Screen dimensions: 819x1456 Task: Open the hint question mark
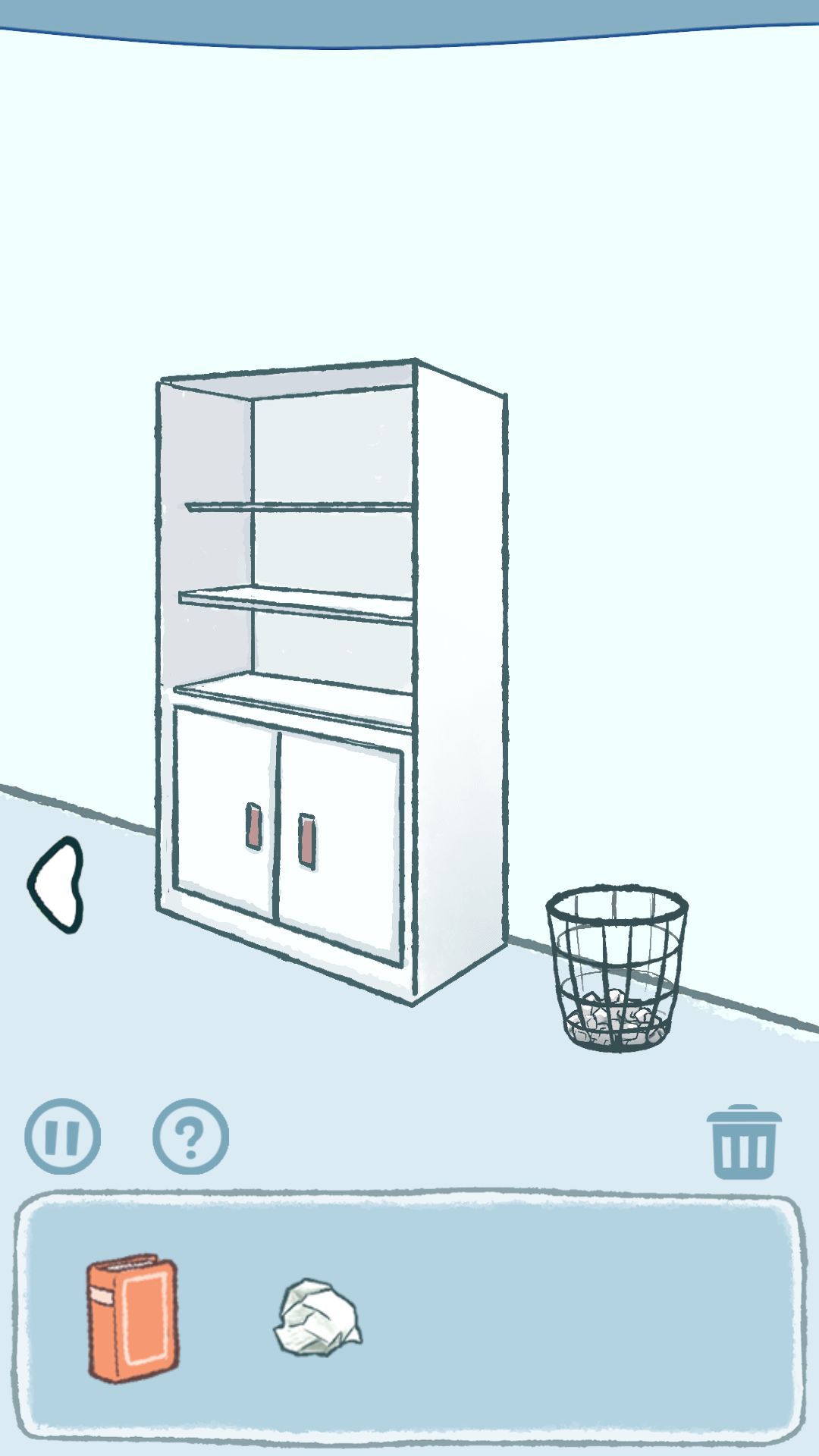pos(190,1136)
